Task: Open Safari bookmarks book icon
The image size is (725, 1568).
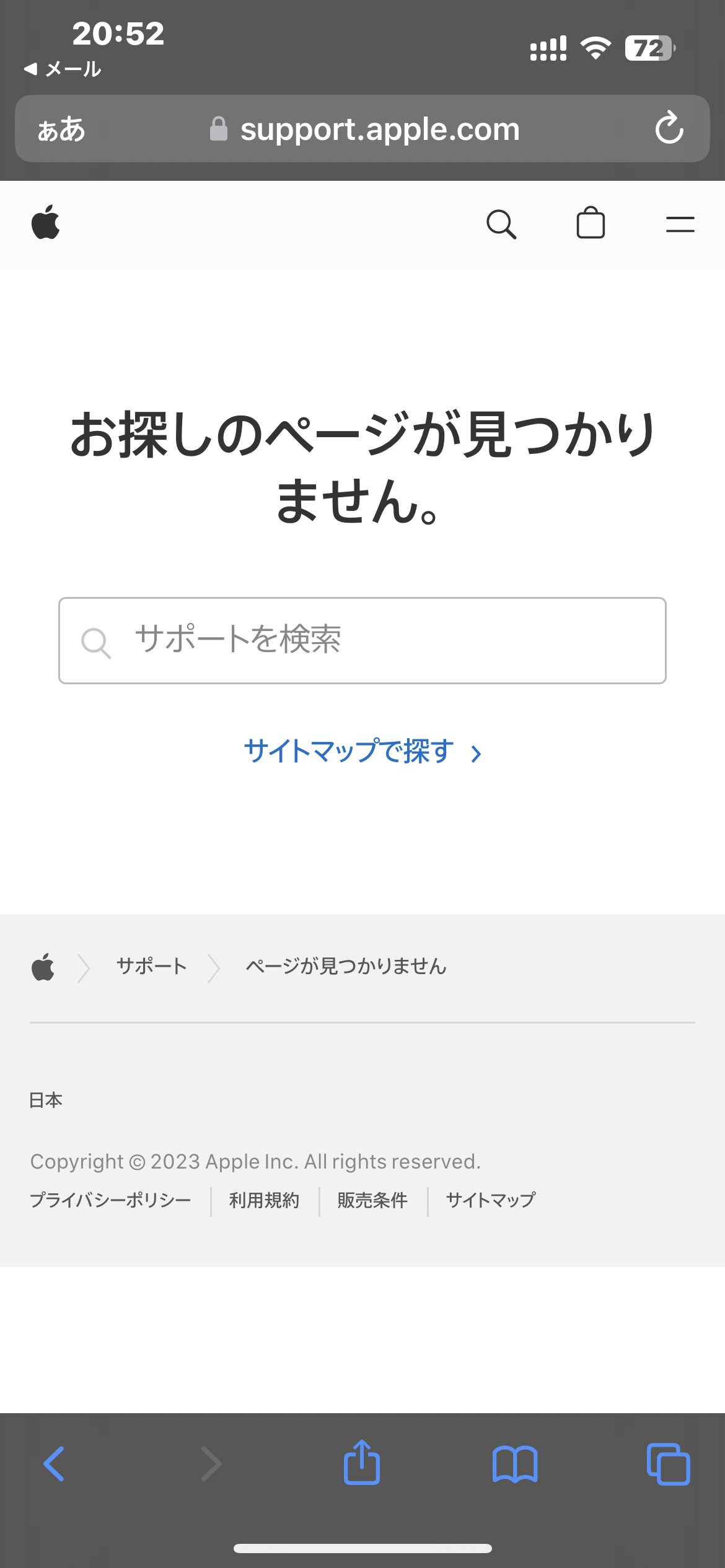Action: click(516, 1465)
